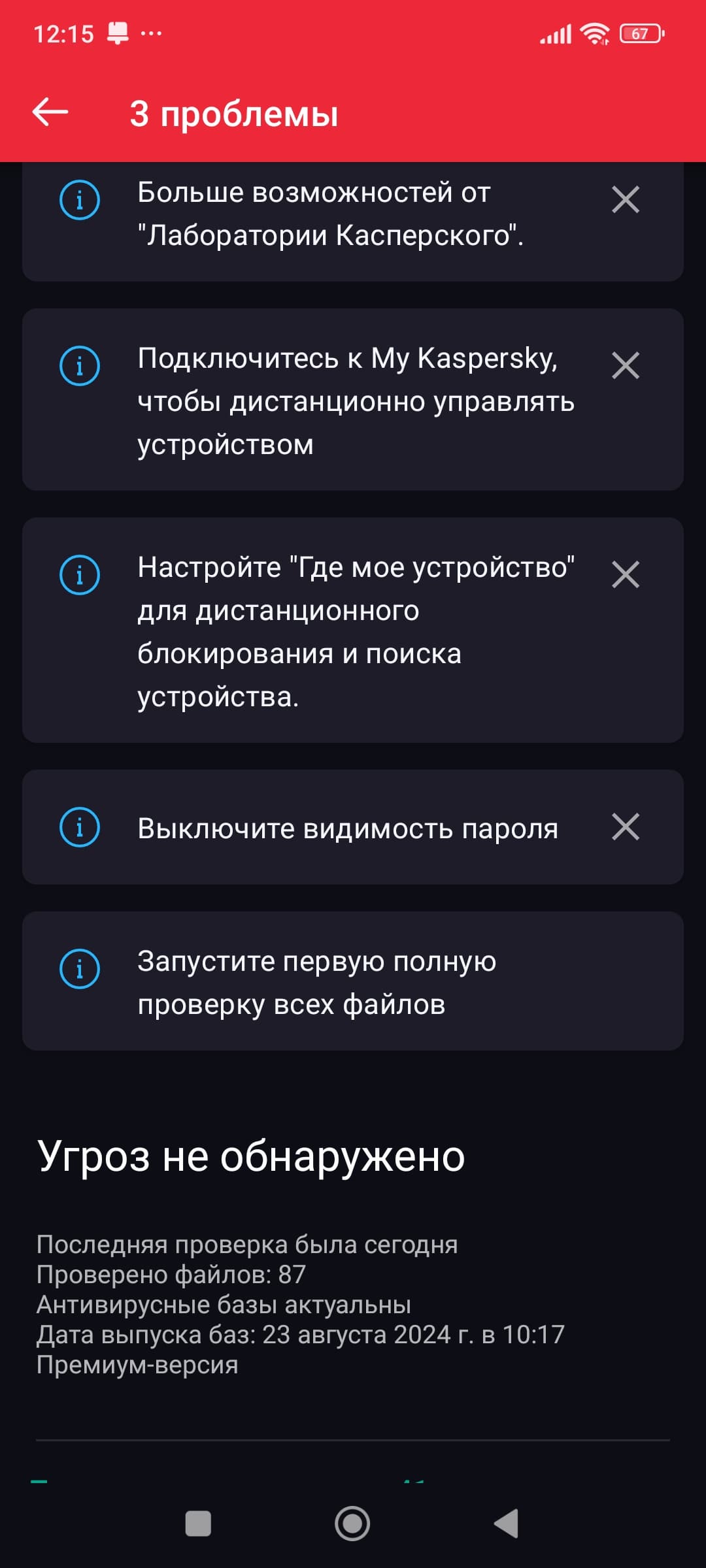Open the "Выключите видимость пароля" card
The width and height of the screenshot is (706, 1568).
coord(346,828)
